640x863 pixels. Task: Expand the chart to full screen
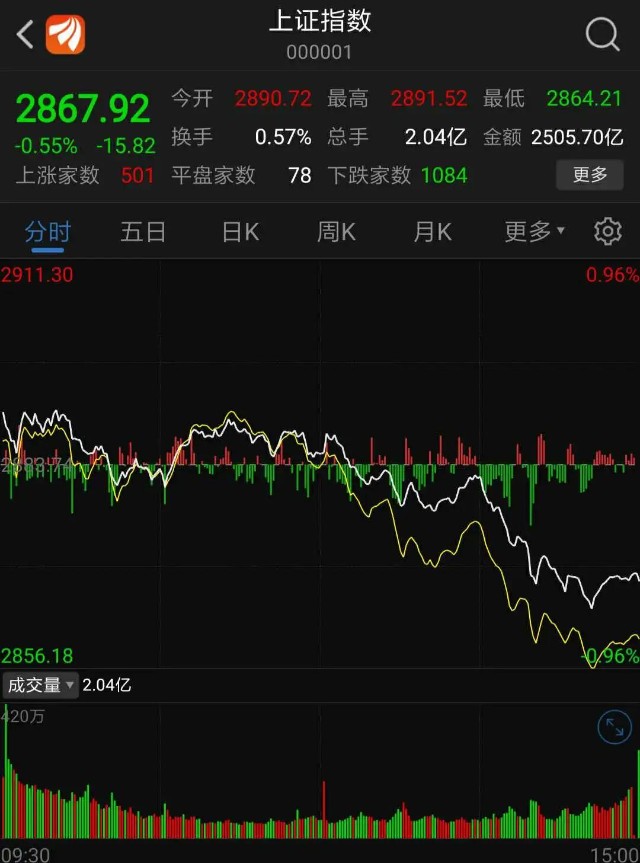(x=614, y=728)
